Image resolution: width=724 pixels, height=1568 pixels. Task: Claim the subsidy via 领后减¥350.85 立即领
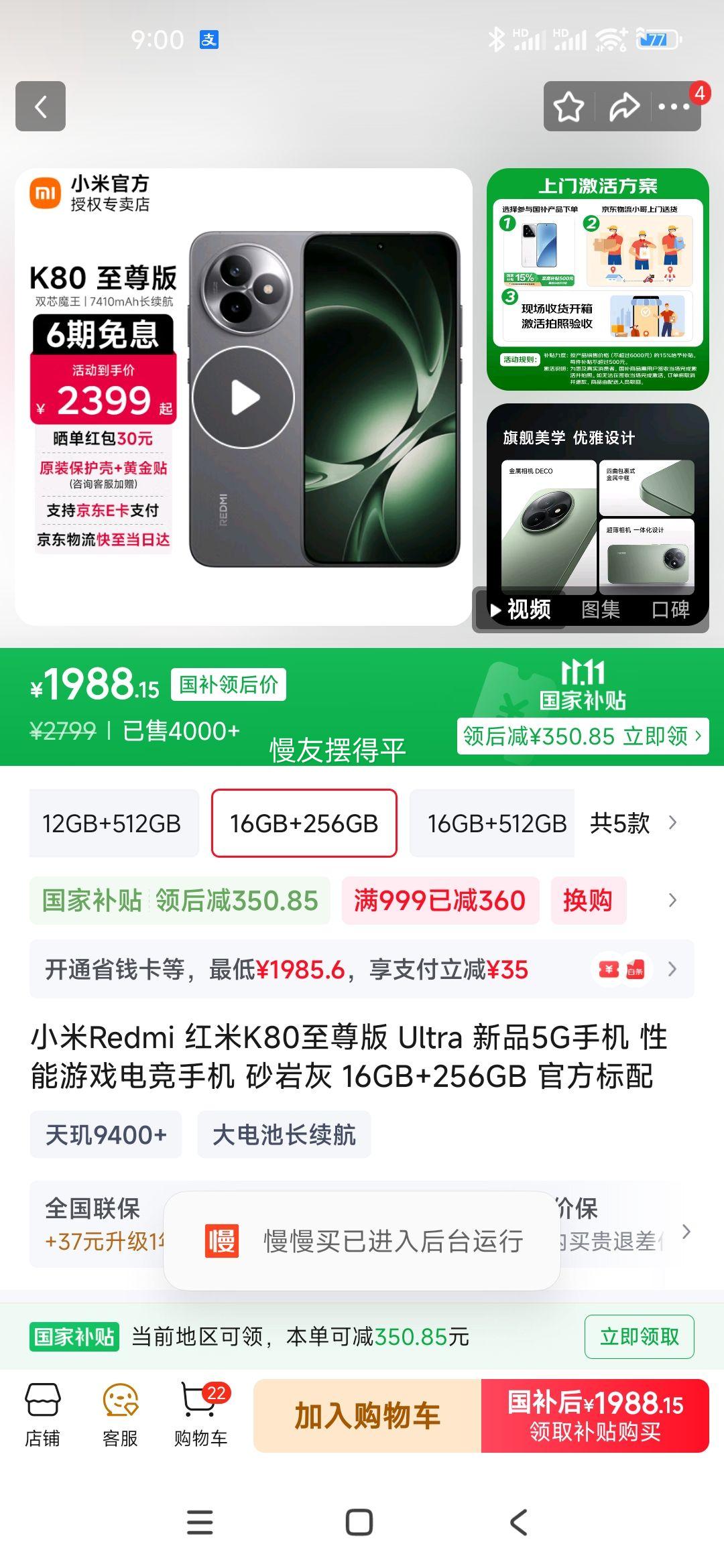click(582, 736)
